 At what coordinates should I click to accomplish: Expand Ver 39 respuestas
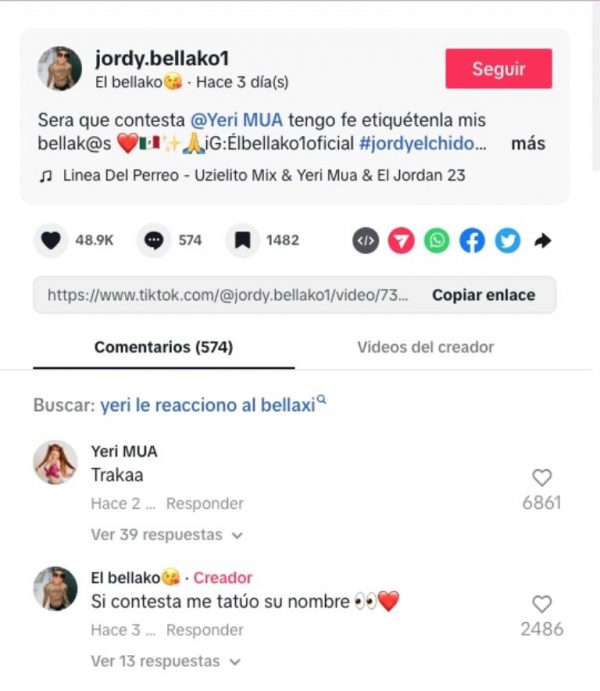(166, 534)
